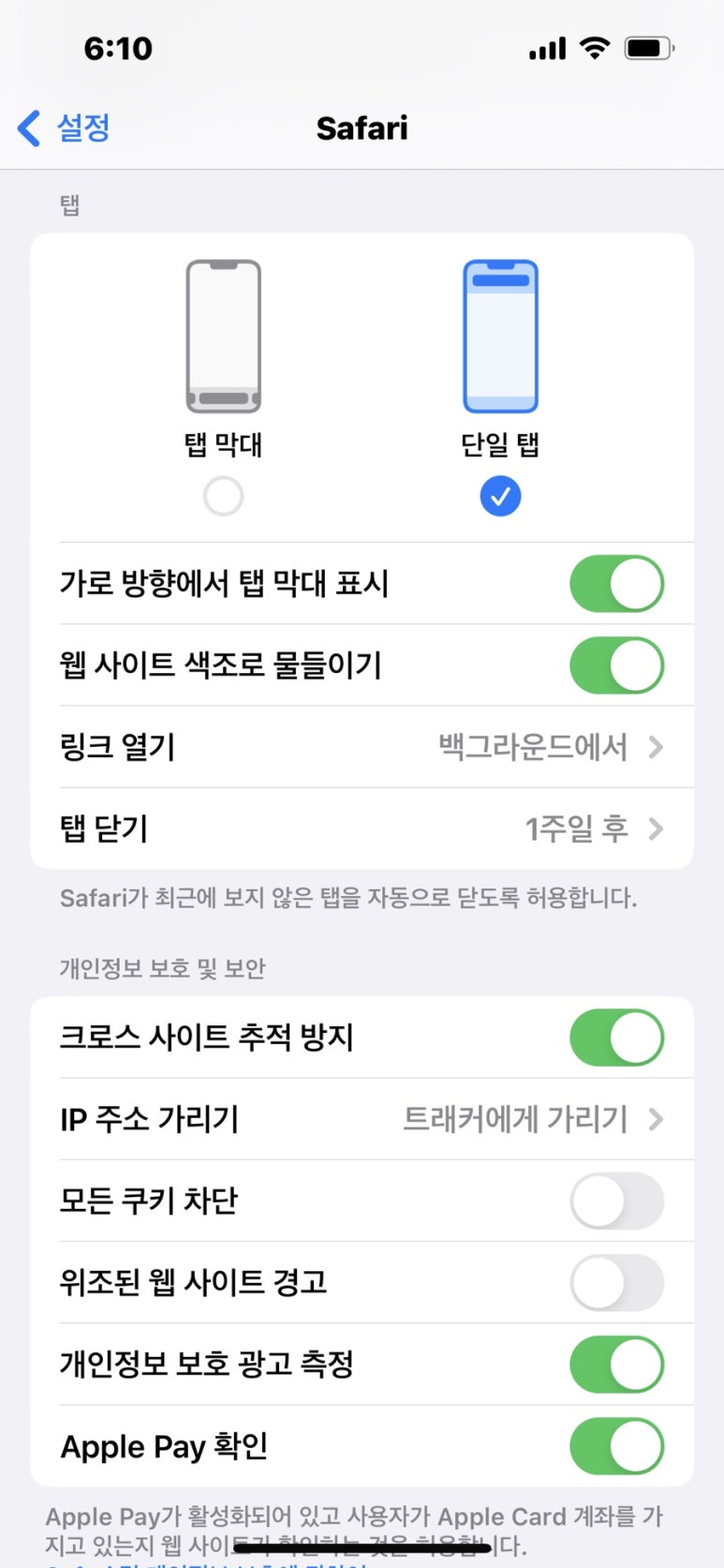Image resolution: width=724 pixels, height=1568 pixels.
Task: Open the 탭 닫기 setting
Action: point(362,829)
